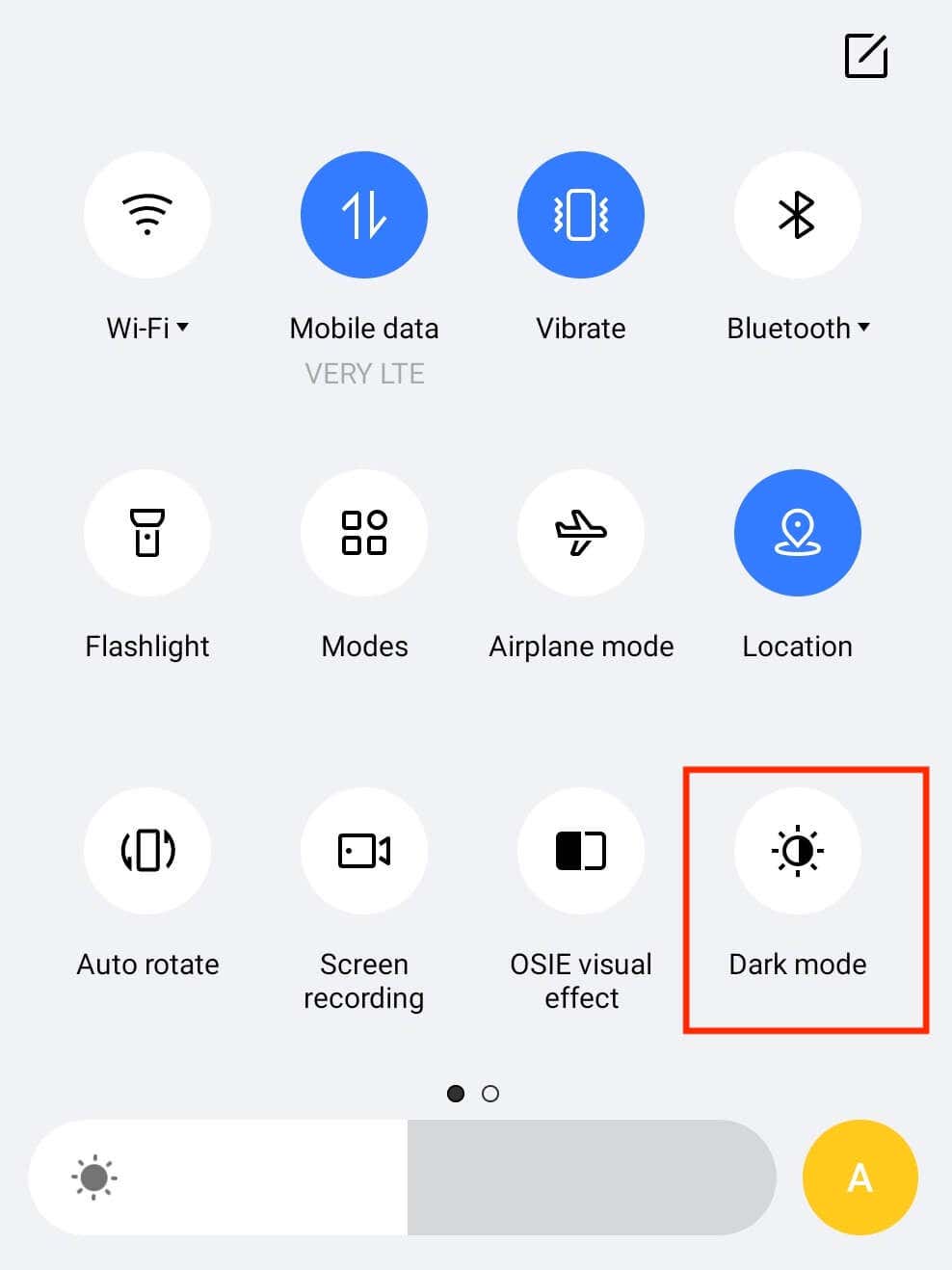Screen dimensions: 952x1270
Task: Toggle the auto brightness A button
Action: tap(859, 1177)
